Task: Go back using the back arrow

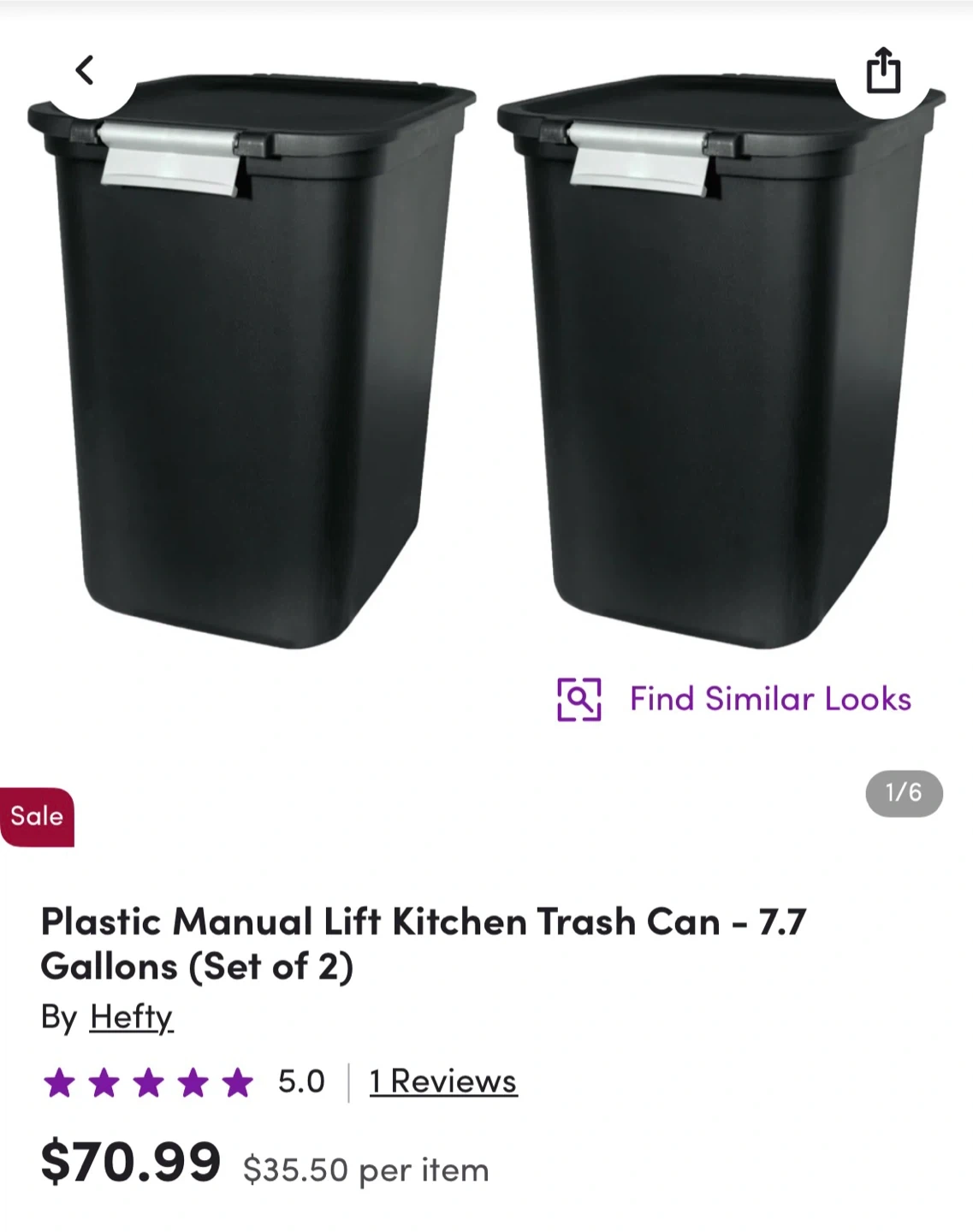Action: tap(84, 70)
